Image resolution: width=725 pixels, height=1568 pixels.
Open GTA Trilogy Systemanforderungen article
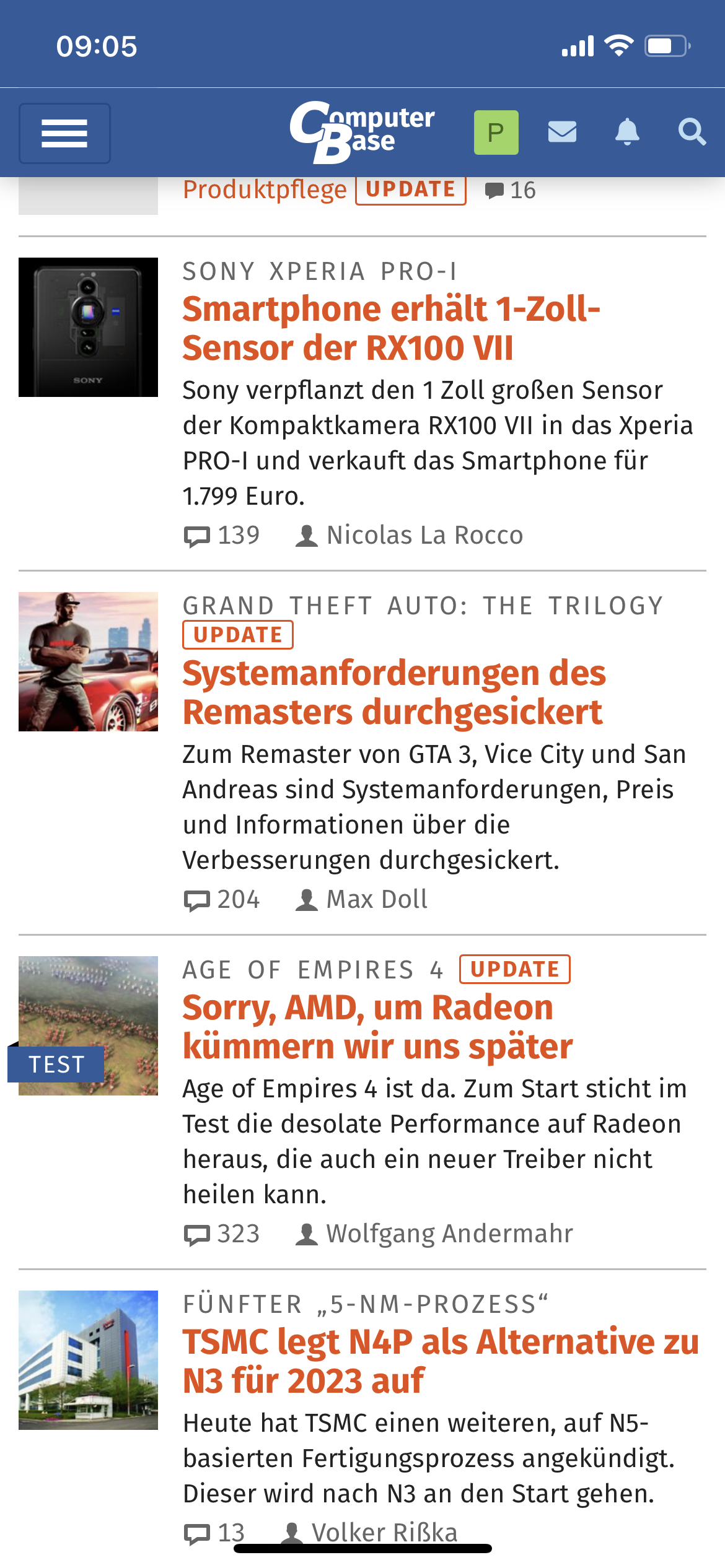pyautogui.click(x=393, y=692)
